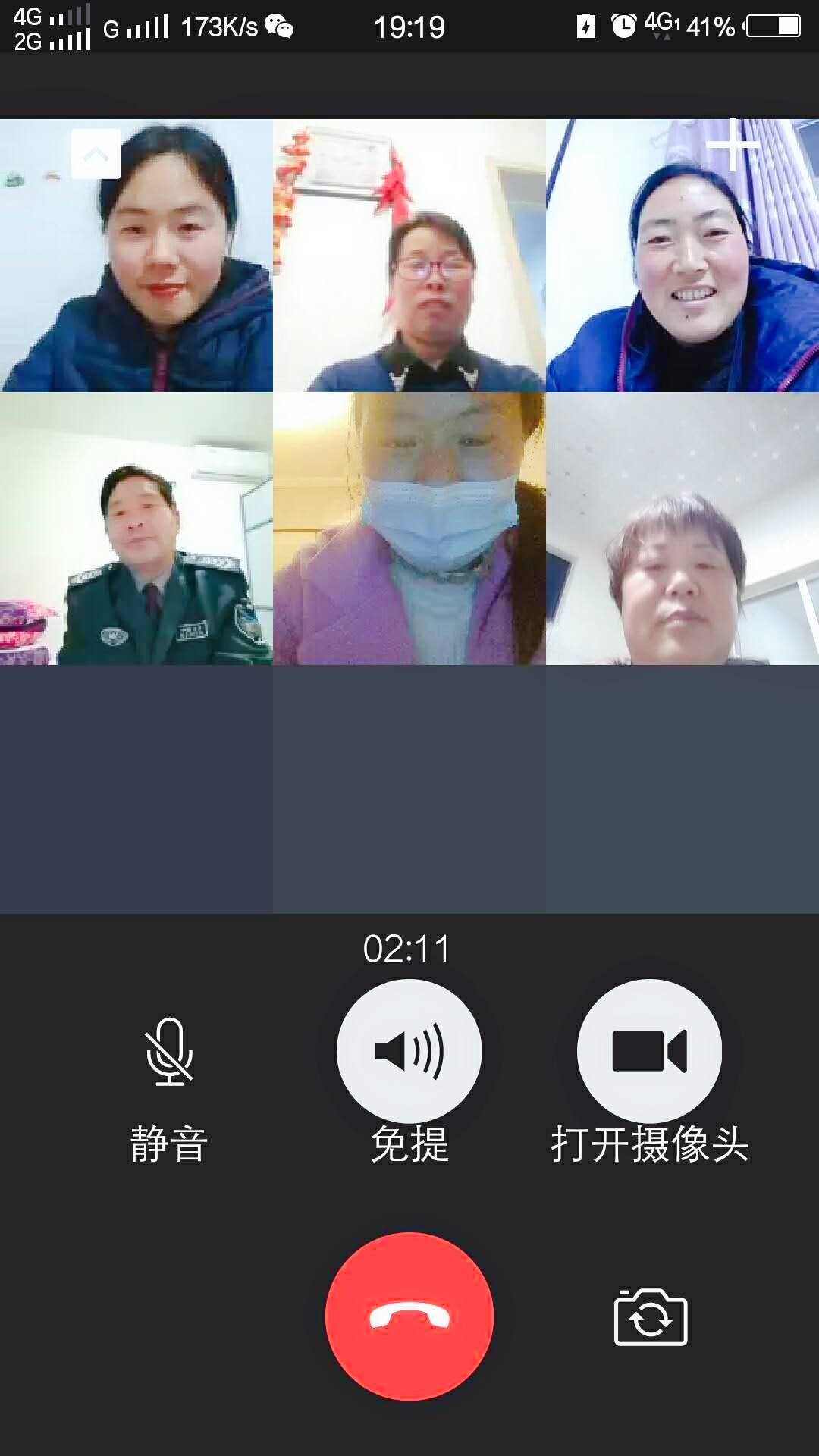The height and width of the screenshot is (1456, 819).
Task: Tap 打开摄像头 to turn on camera
Action: pos(649,1052)
